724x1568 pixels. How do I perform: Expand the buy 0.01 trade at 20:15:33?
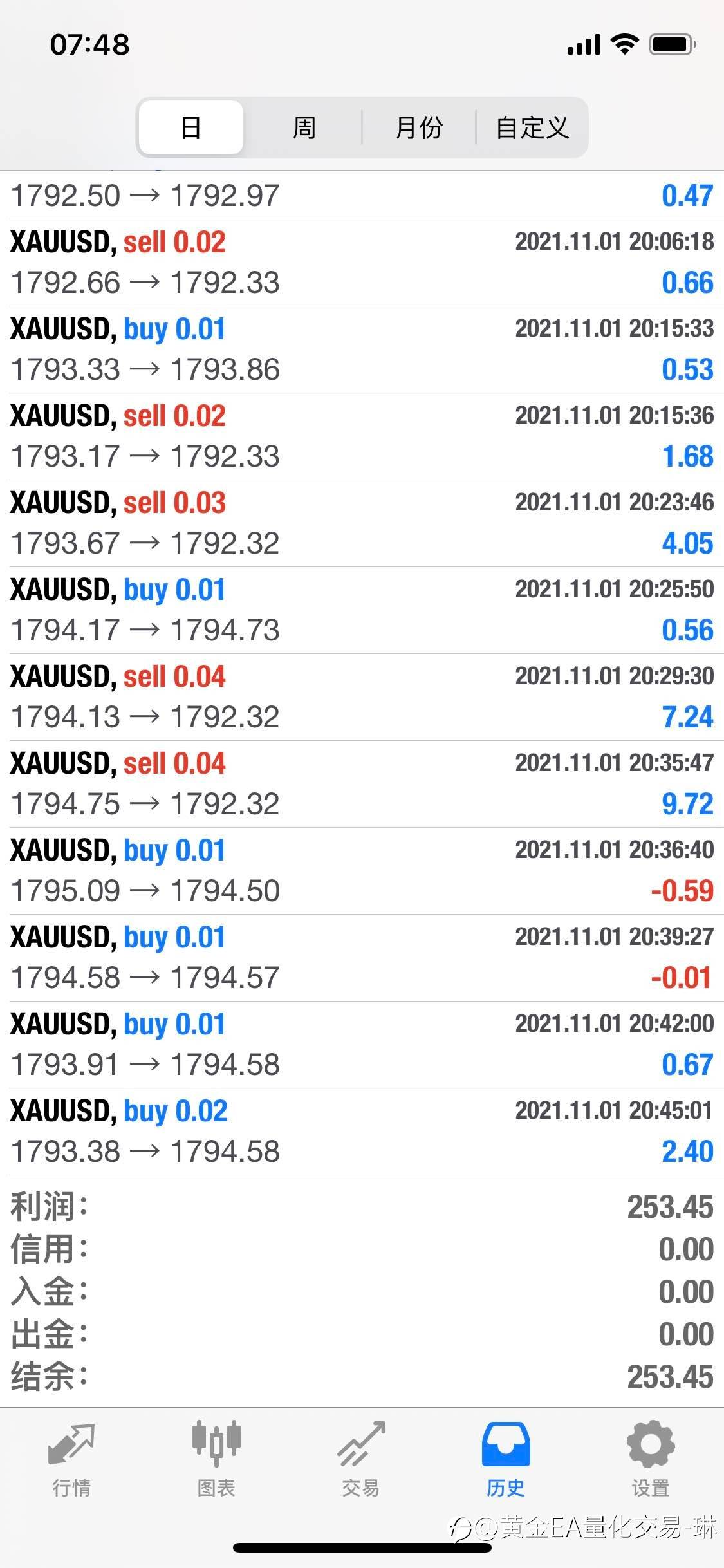[x=362, y=350]
